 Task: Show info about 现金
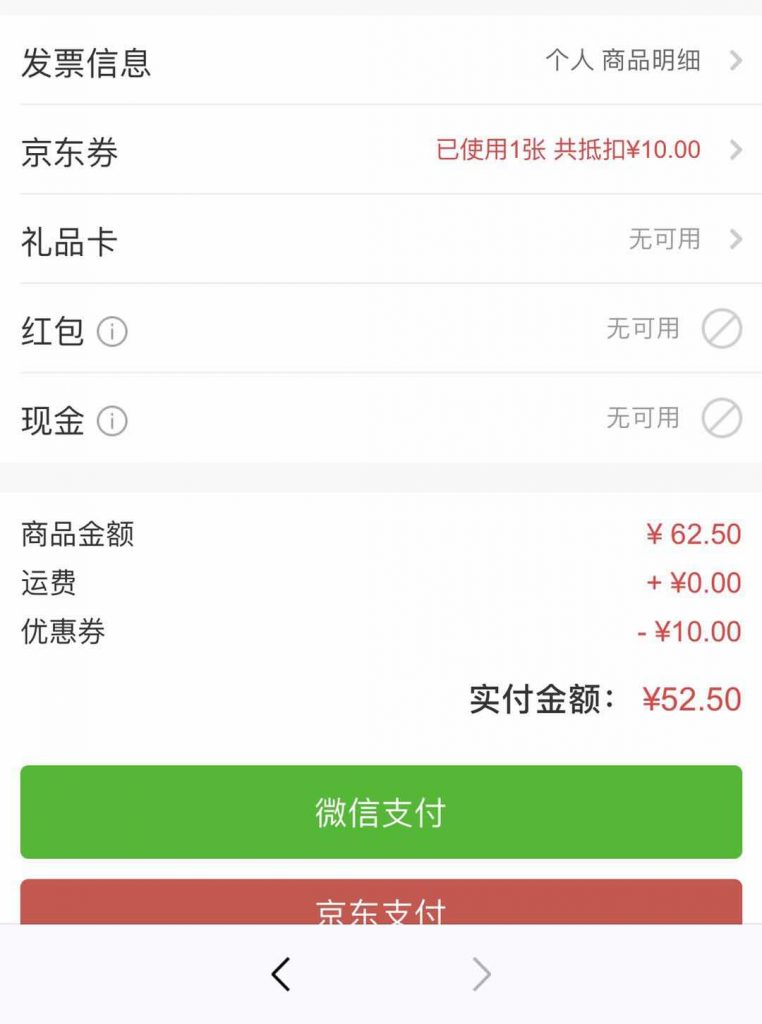[x=112, y=421]
